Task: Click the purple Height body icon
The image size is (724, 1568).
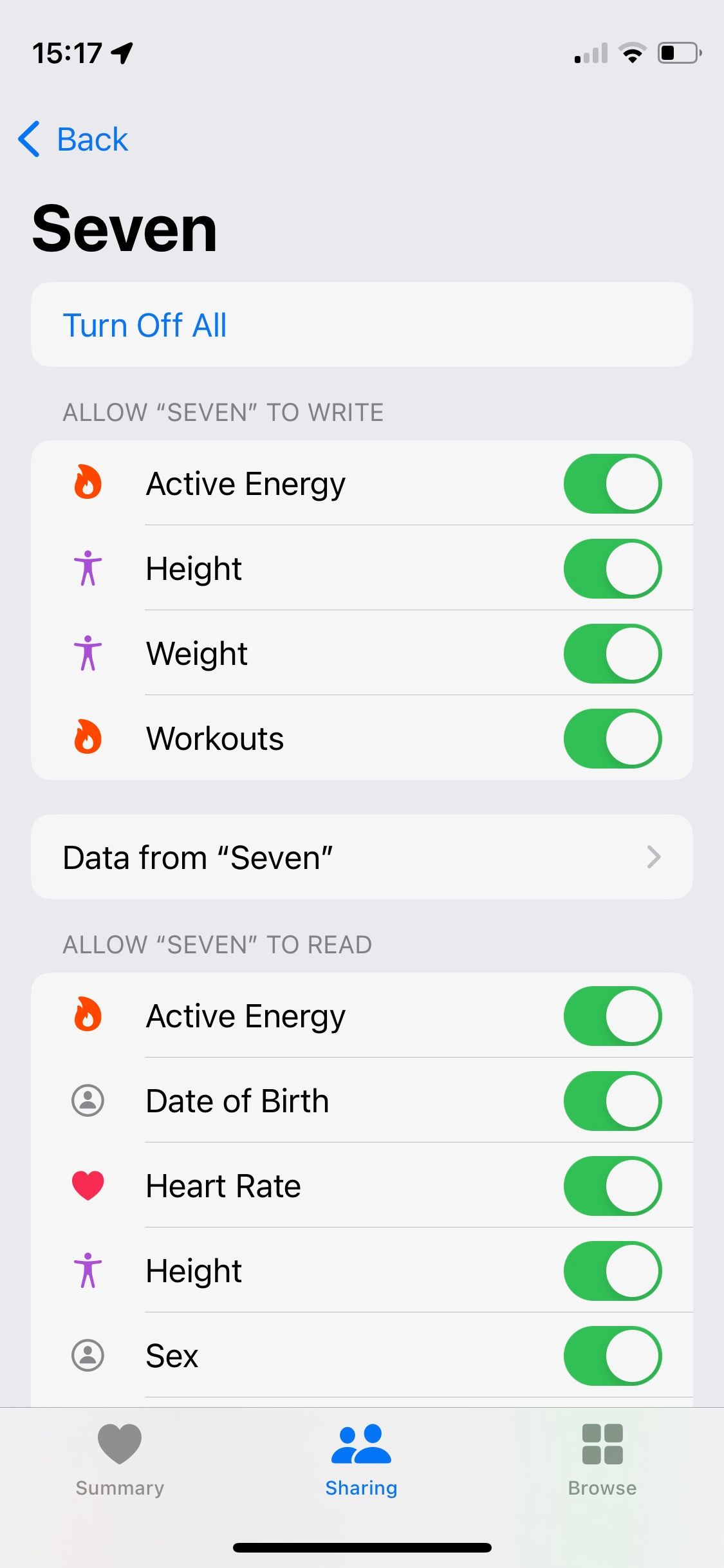Action: (87, 568)
